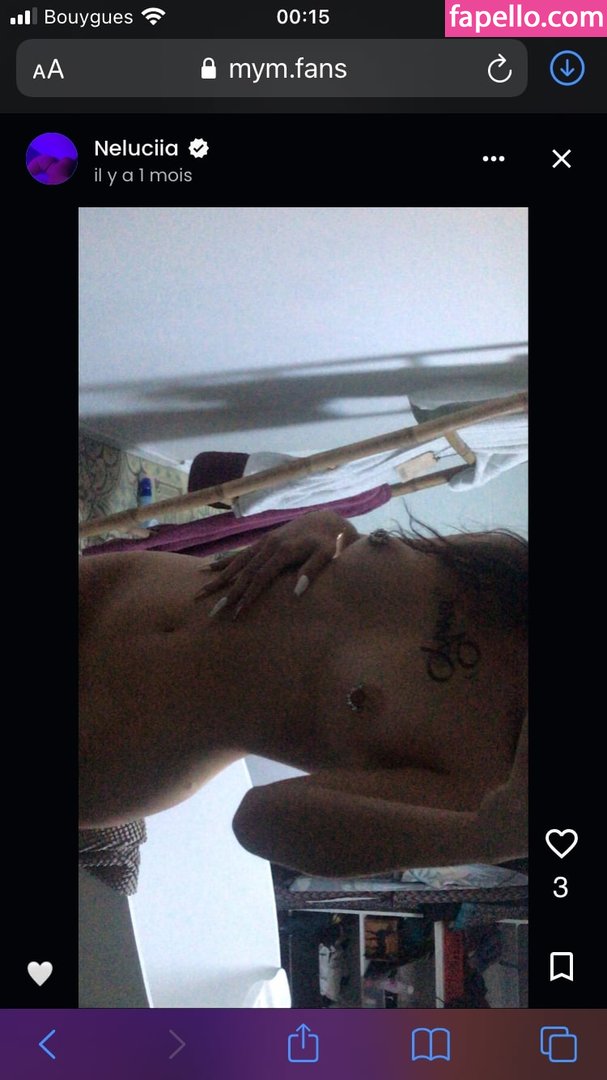Open the post's three-dot options menu
Image resolution: width=607 pixels, height=1080 pixels.
[x=493, y=159]
